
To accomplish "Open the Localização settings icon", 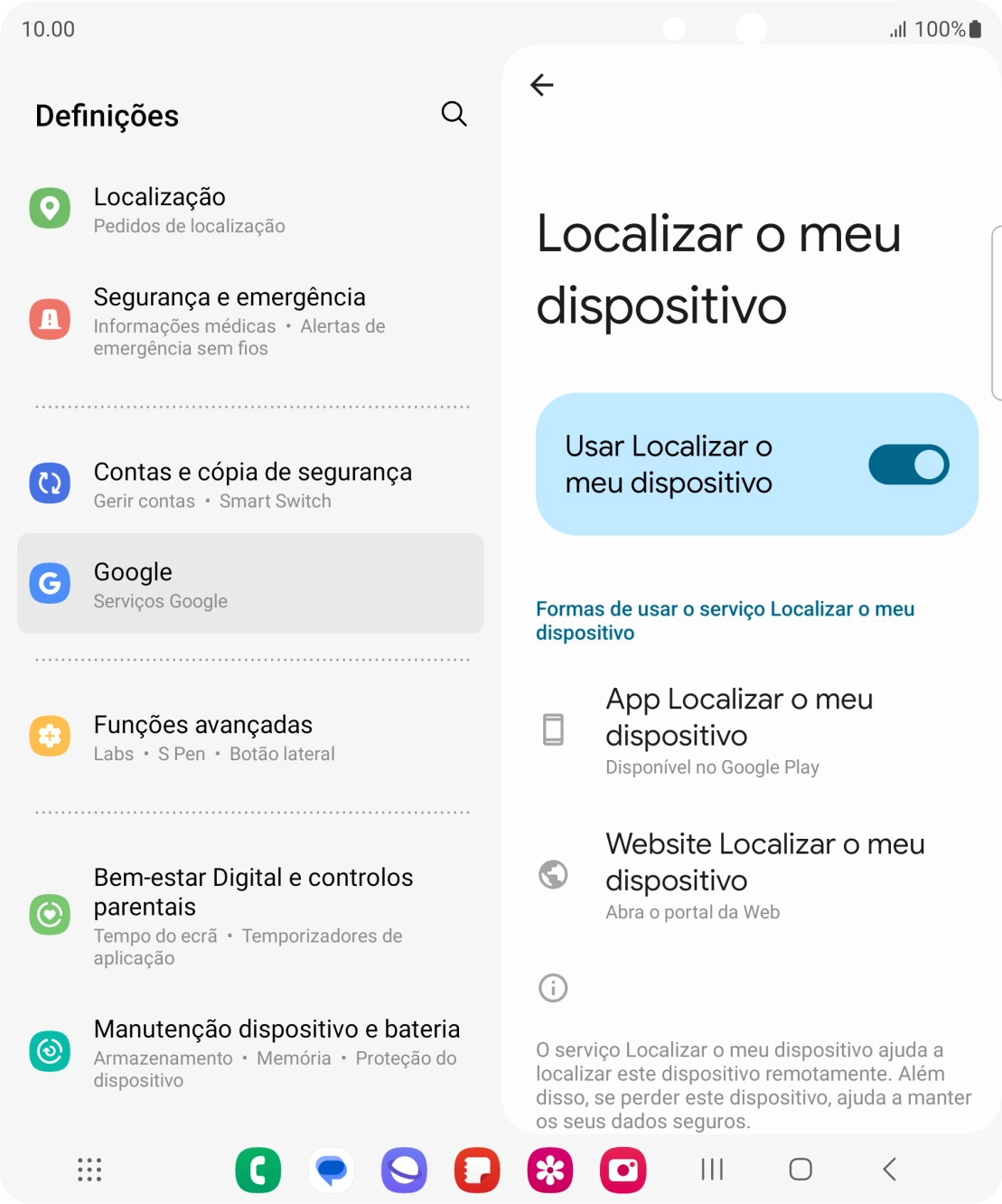I will pos(51,208).
